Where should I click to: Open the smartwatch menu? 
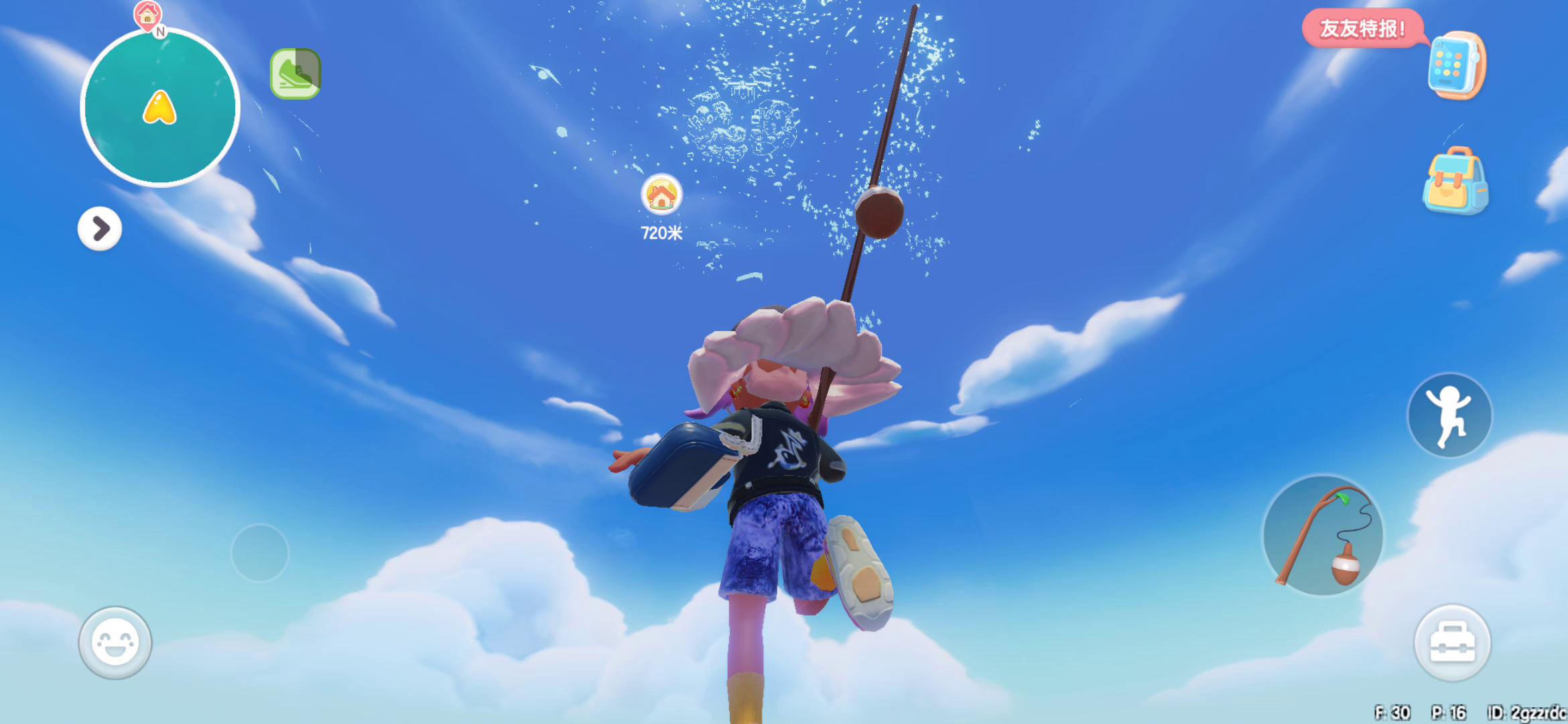[x=1457, y=66]
